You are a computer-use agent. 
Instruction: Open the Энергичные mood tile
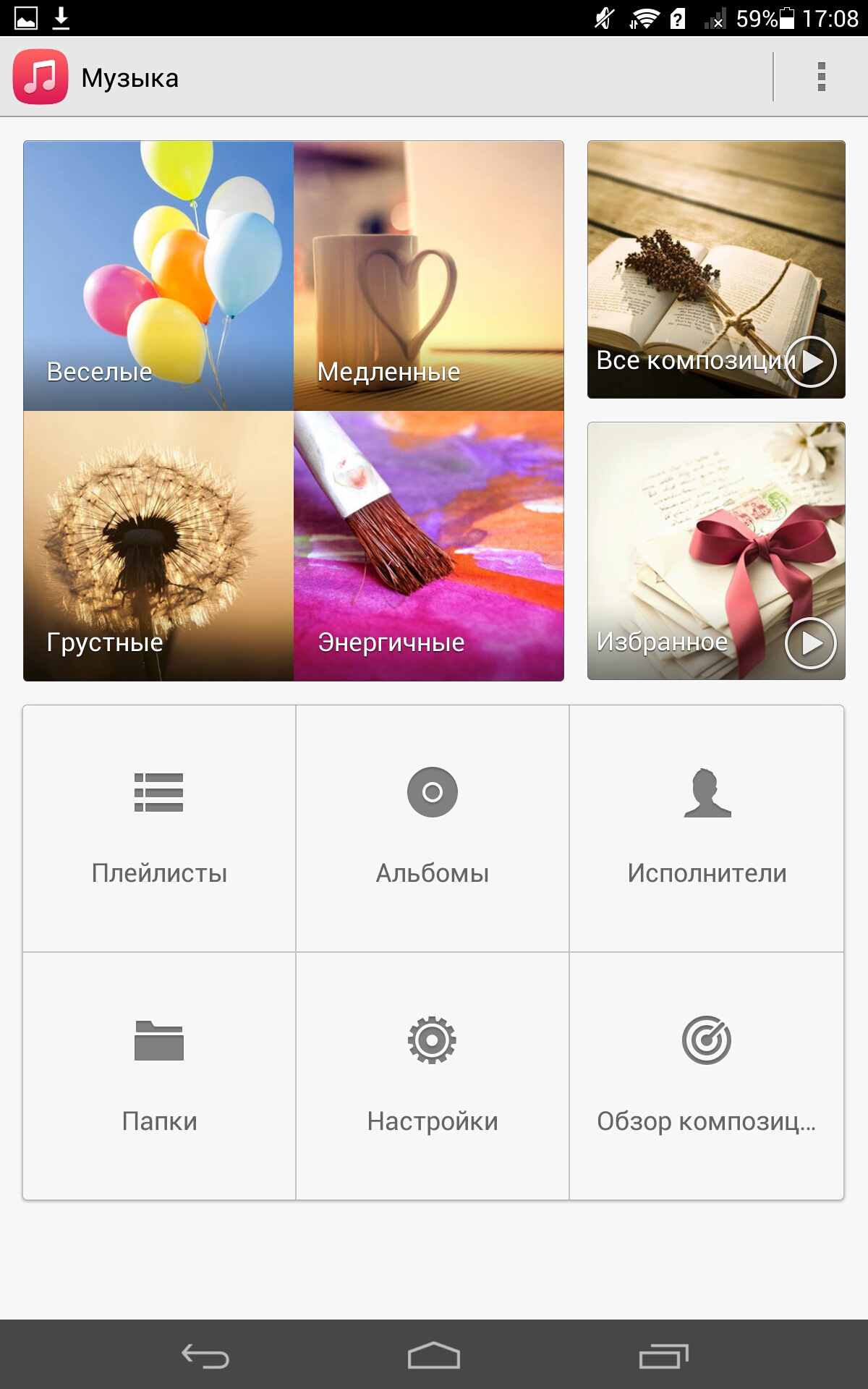[429, 546]
